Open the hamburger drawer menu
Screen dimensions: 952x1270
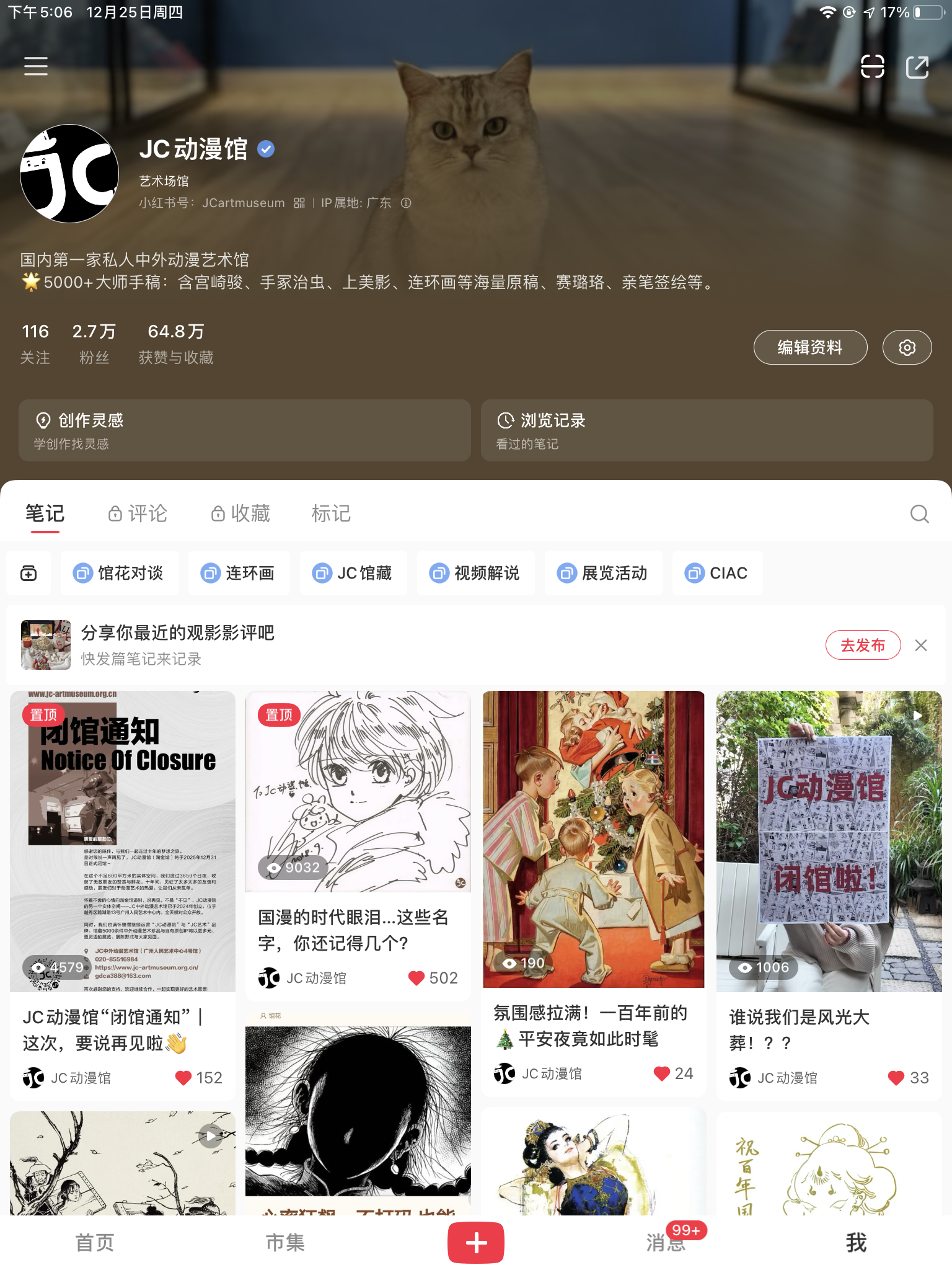click(36, 66)
